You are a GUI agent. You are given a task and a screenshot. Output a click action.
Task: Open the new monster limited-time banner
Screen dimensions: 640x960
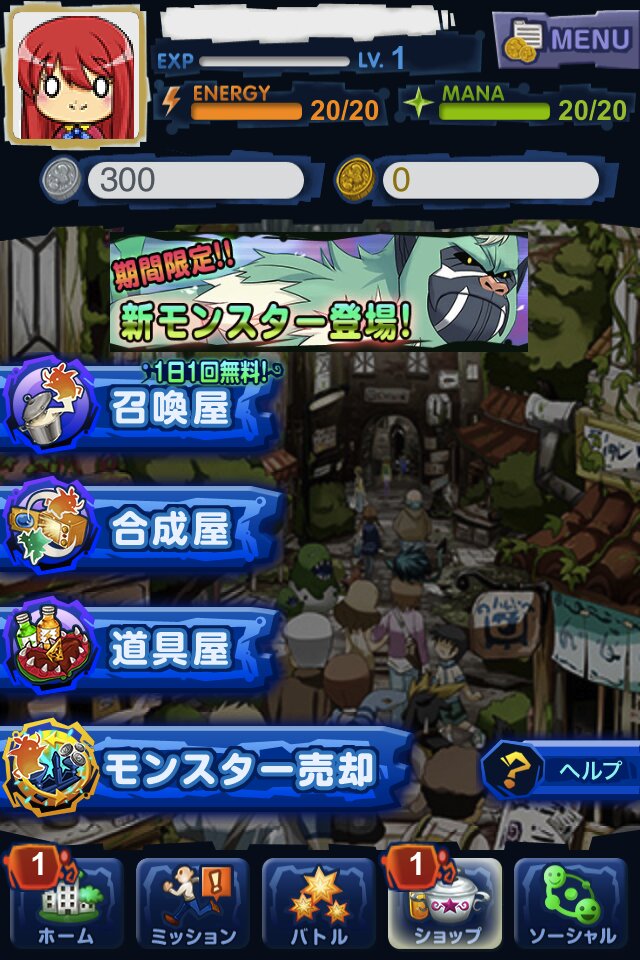coord(318,291)
